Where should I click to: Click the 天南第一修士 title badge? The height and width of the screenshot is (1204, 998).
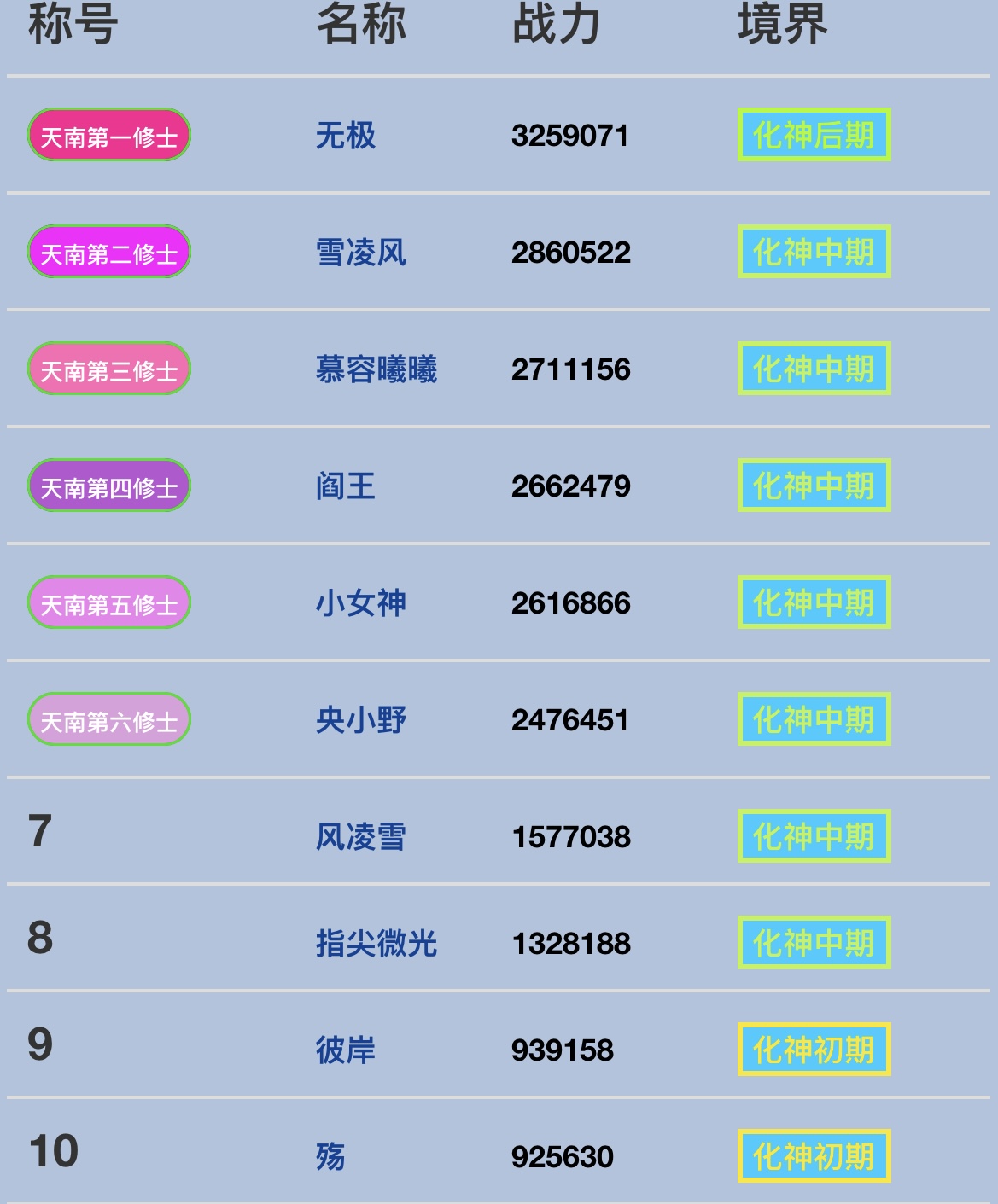pos(108,135)
